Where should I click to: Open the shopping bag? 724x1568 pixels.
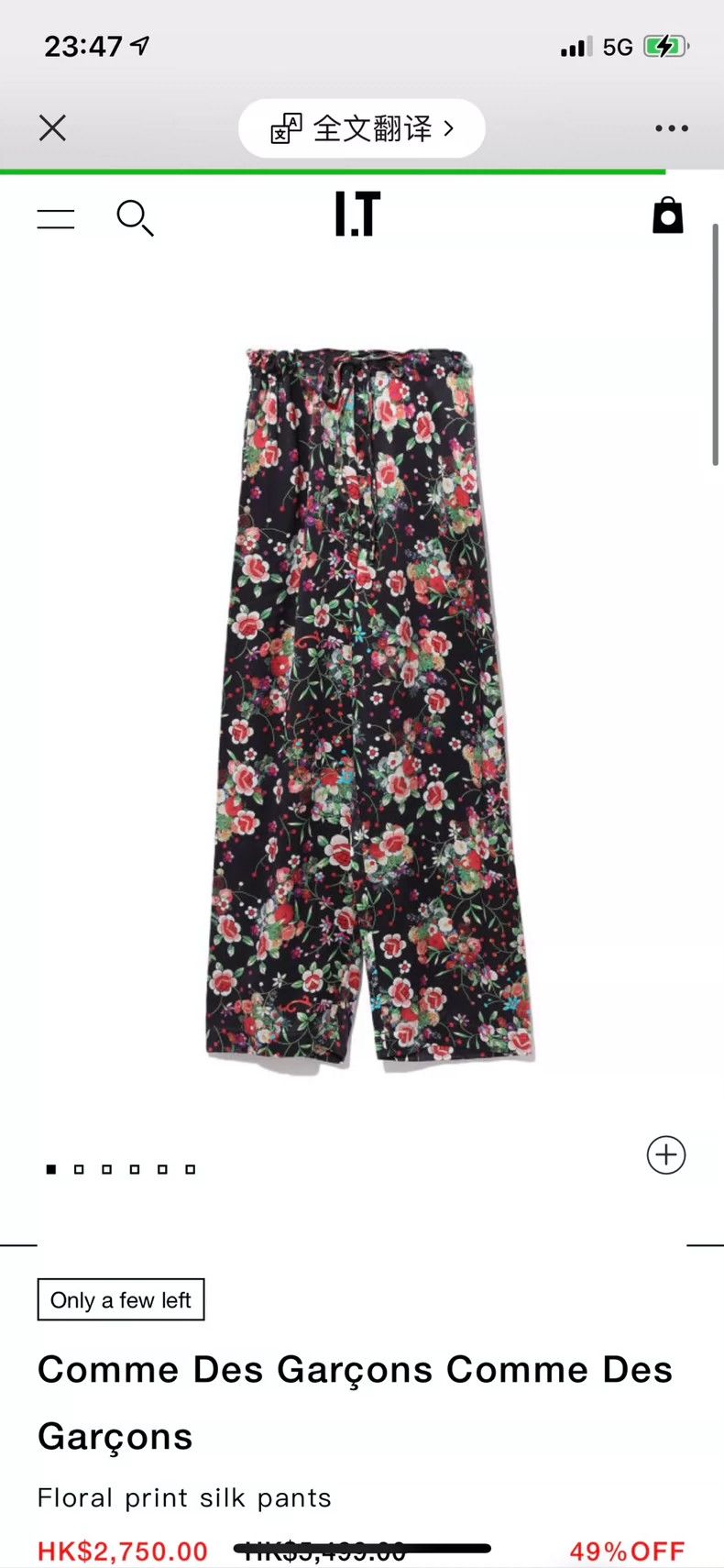[667, 215]
